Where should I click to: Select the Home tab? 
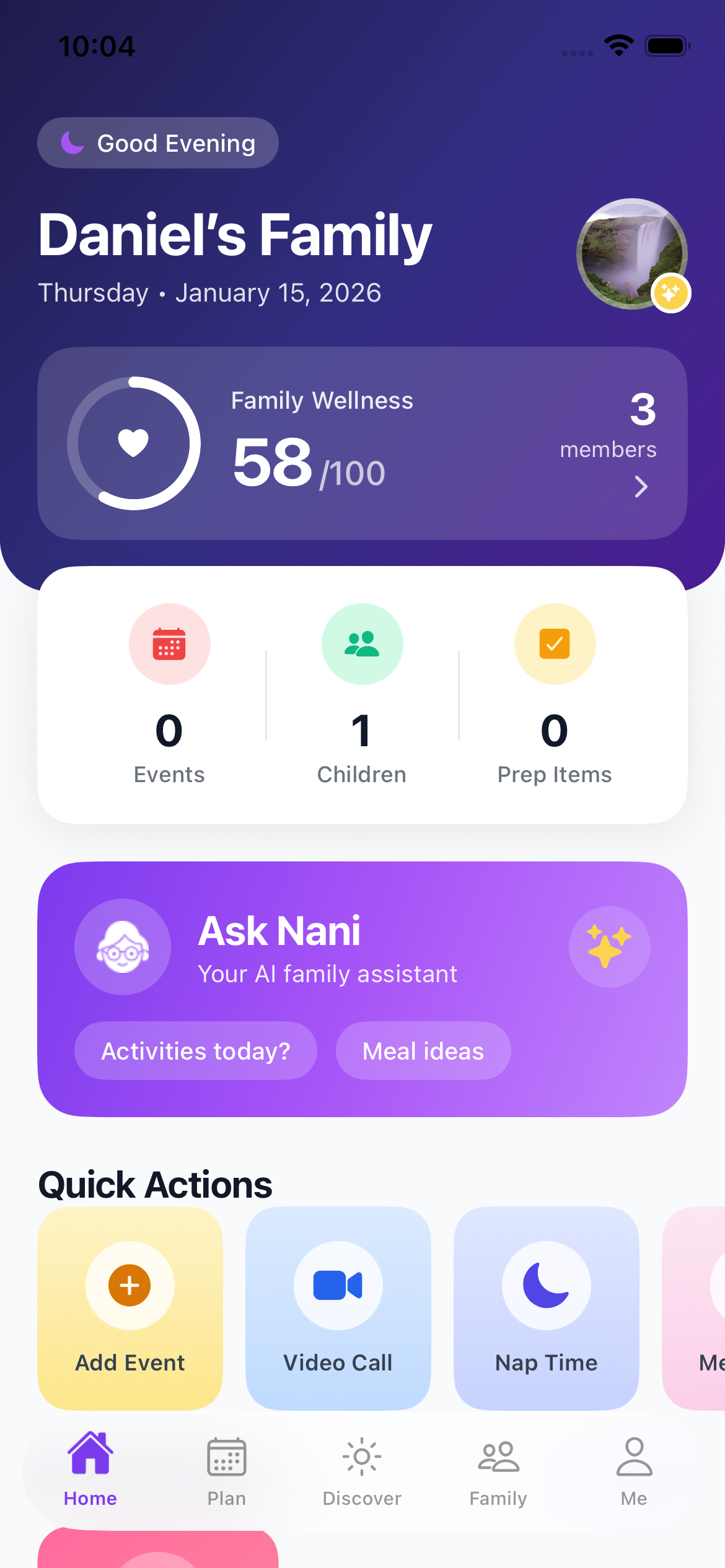coord(90,1471)
